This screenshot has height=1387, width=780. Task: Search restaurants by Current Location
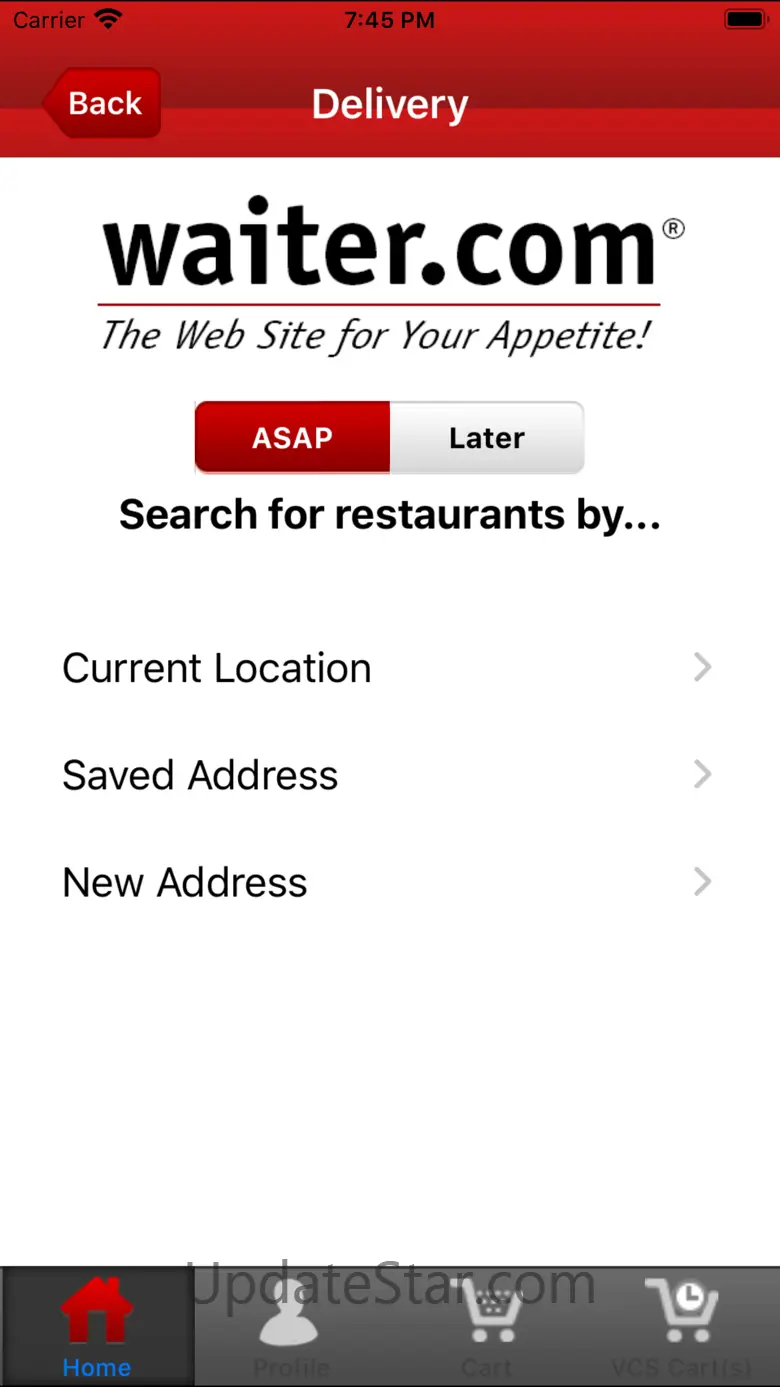[x=390, y=667]
